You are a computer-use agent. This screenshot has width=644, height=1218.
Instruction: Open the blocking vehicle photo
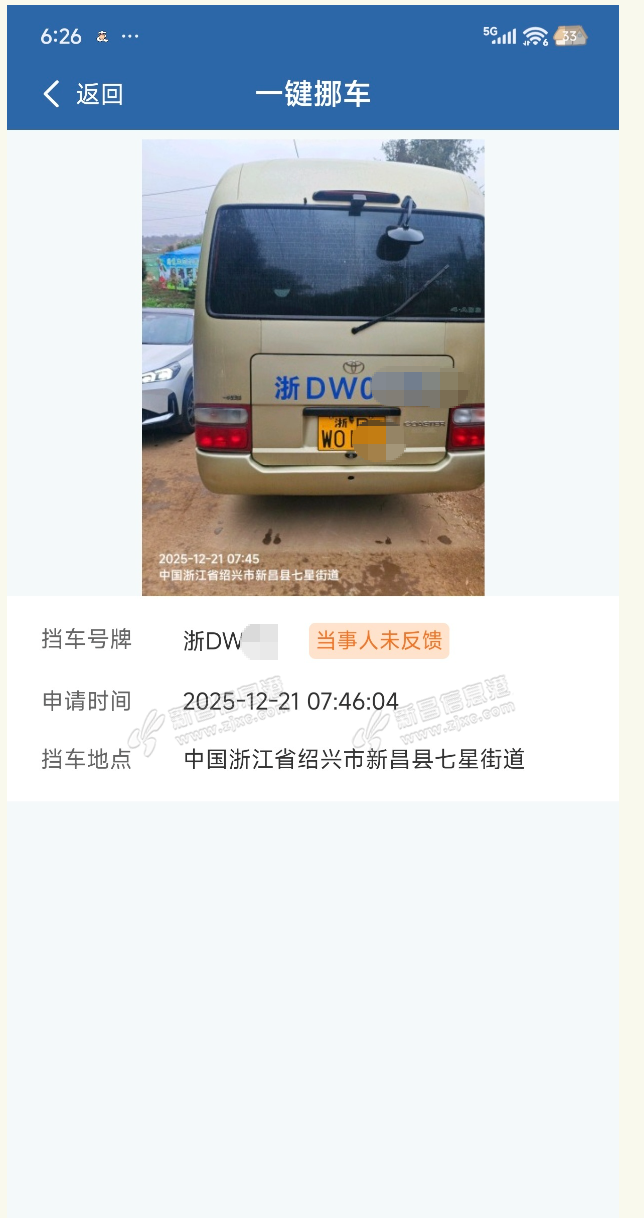[313, 367]
